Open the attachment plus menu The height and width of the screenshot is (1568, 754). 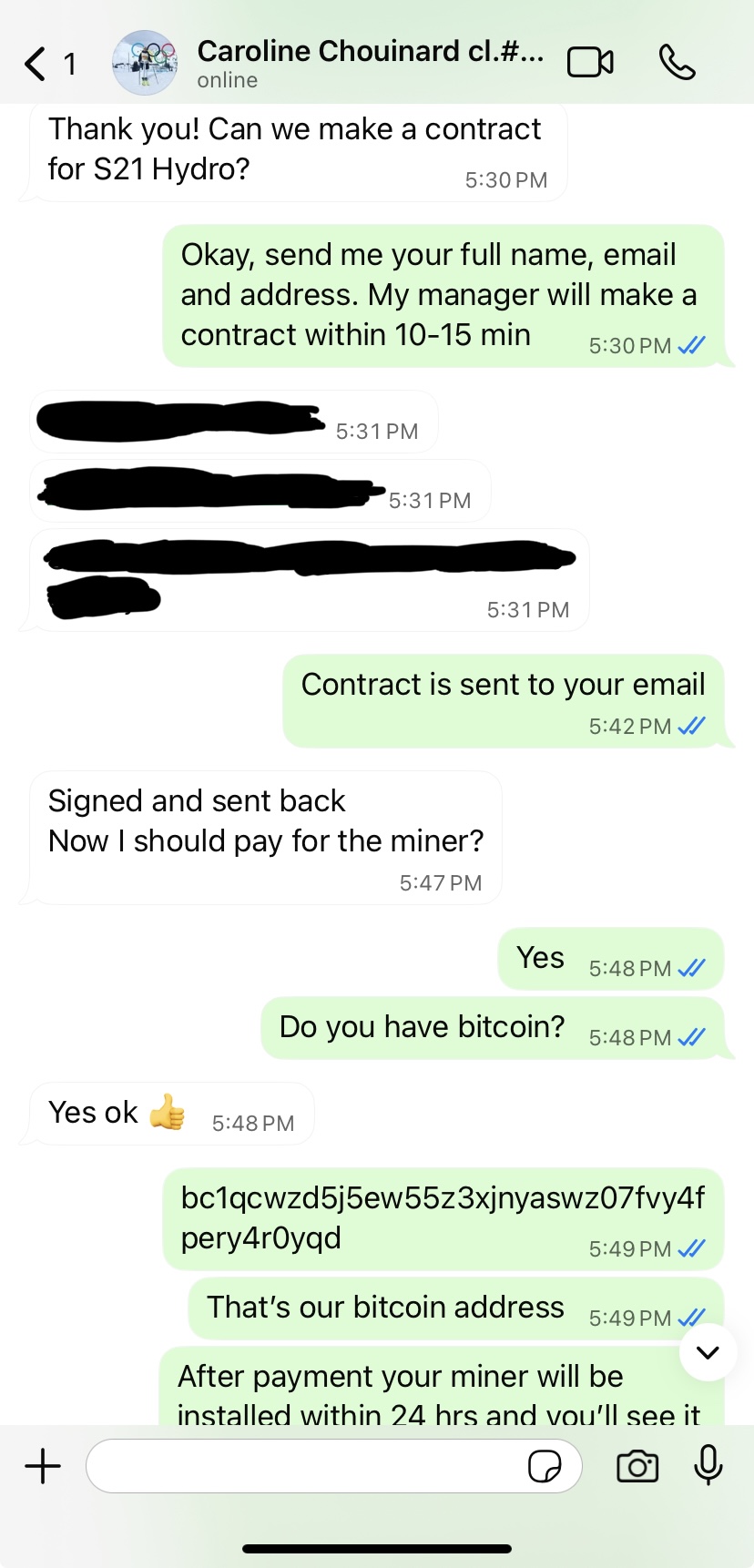tap(43, 1466)
